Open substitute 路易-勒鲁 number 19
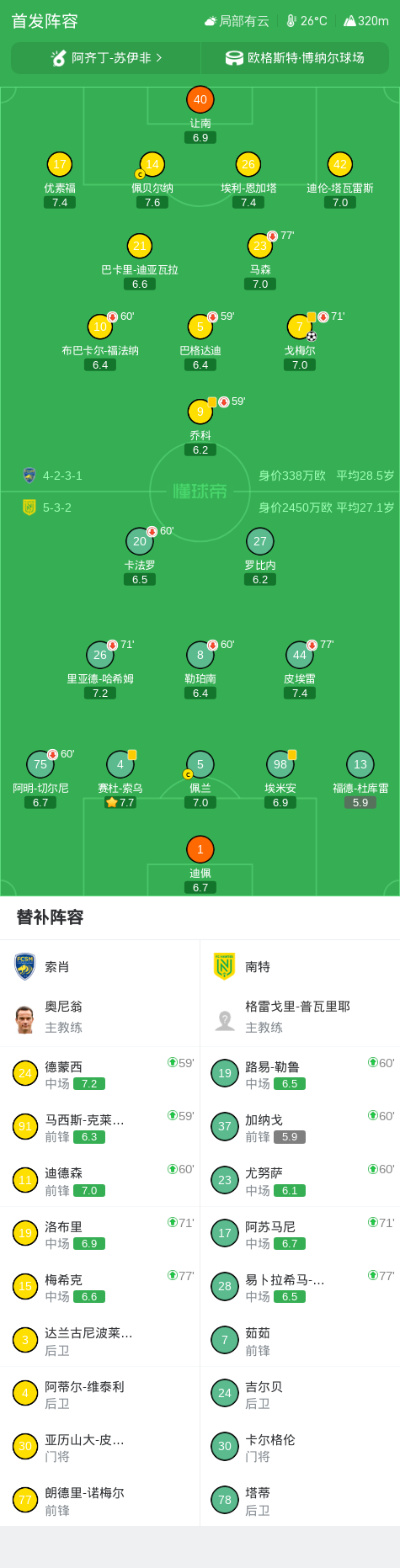The width and height of the screenshot is (400, 1568). pyautogui.click(x=300, y=1074)
